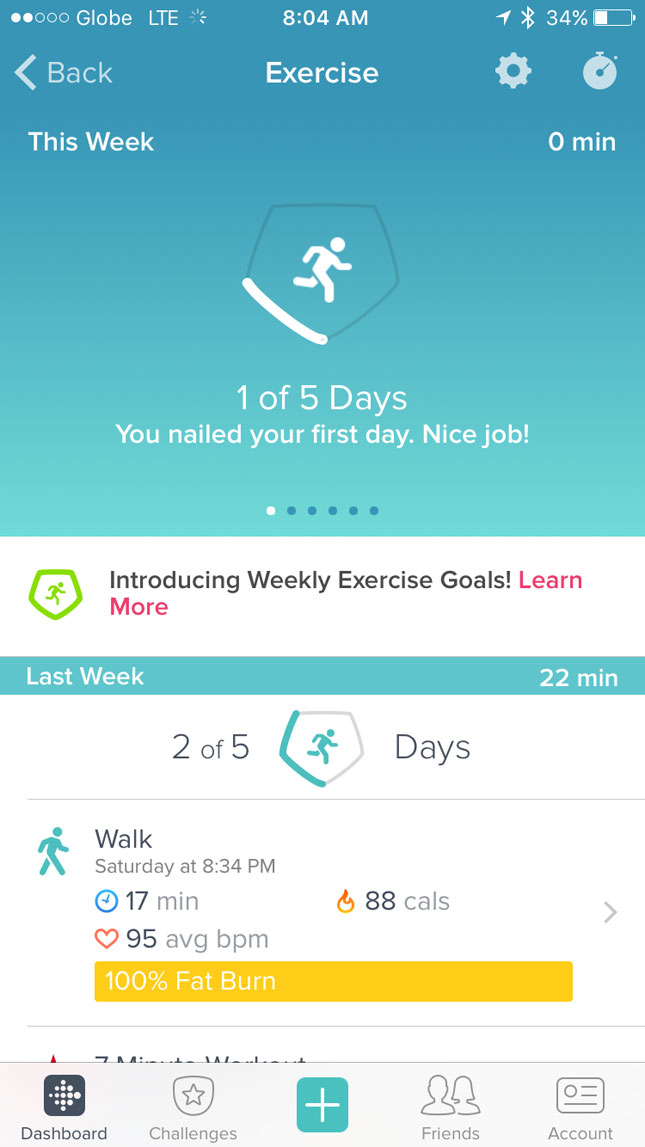Viewport: 645px width, 1147px height.
Task: Switch to the Challenges tab
Action: click(193, 1107)
